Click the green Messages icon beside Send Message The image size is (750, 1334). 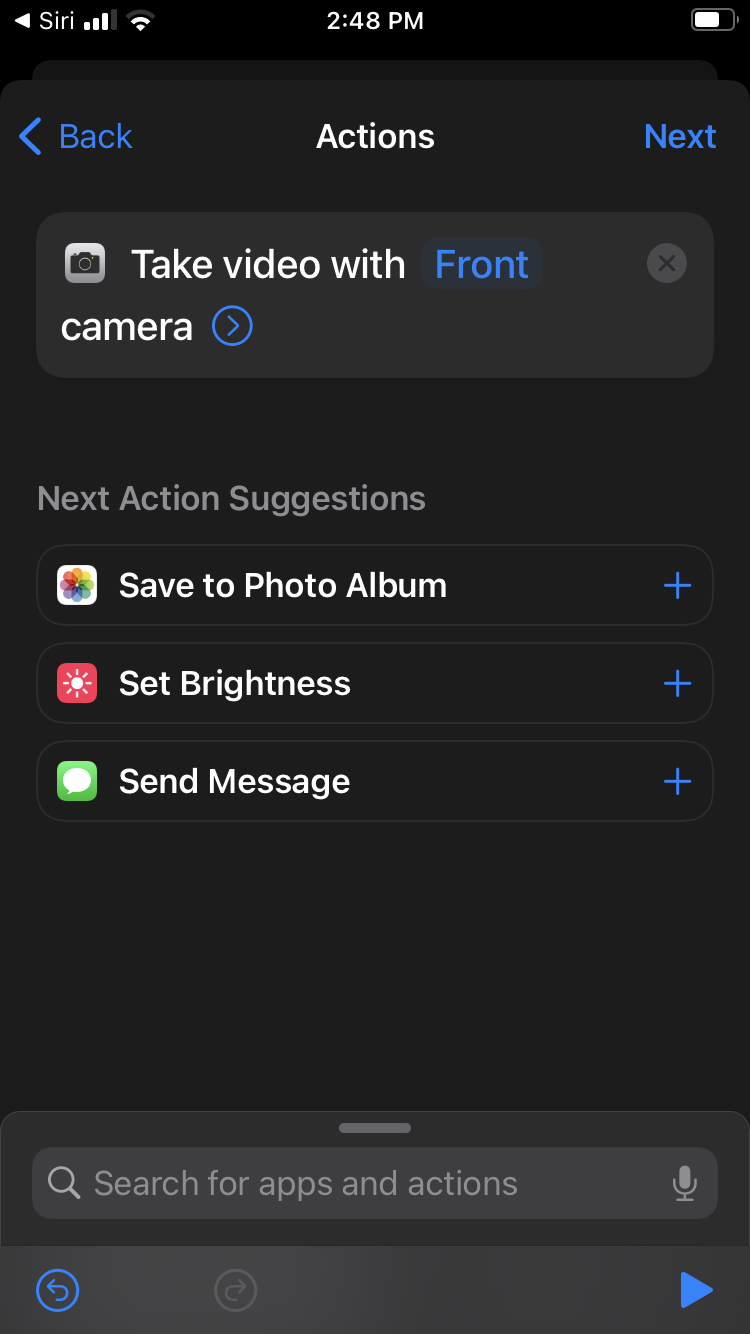coord(74,781)
